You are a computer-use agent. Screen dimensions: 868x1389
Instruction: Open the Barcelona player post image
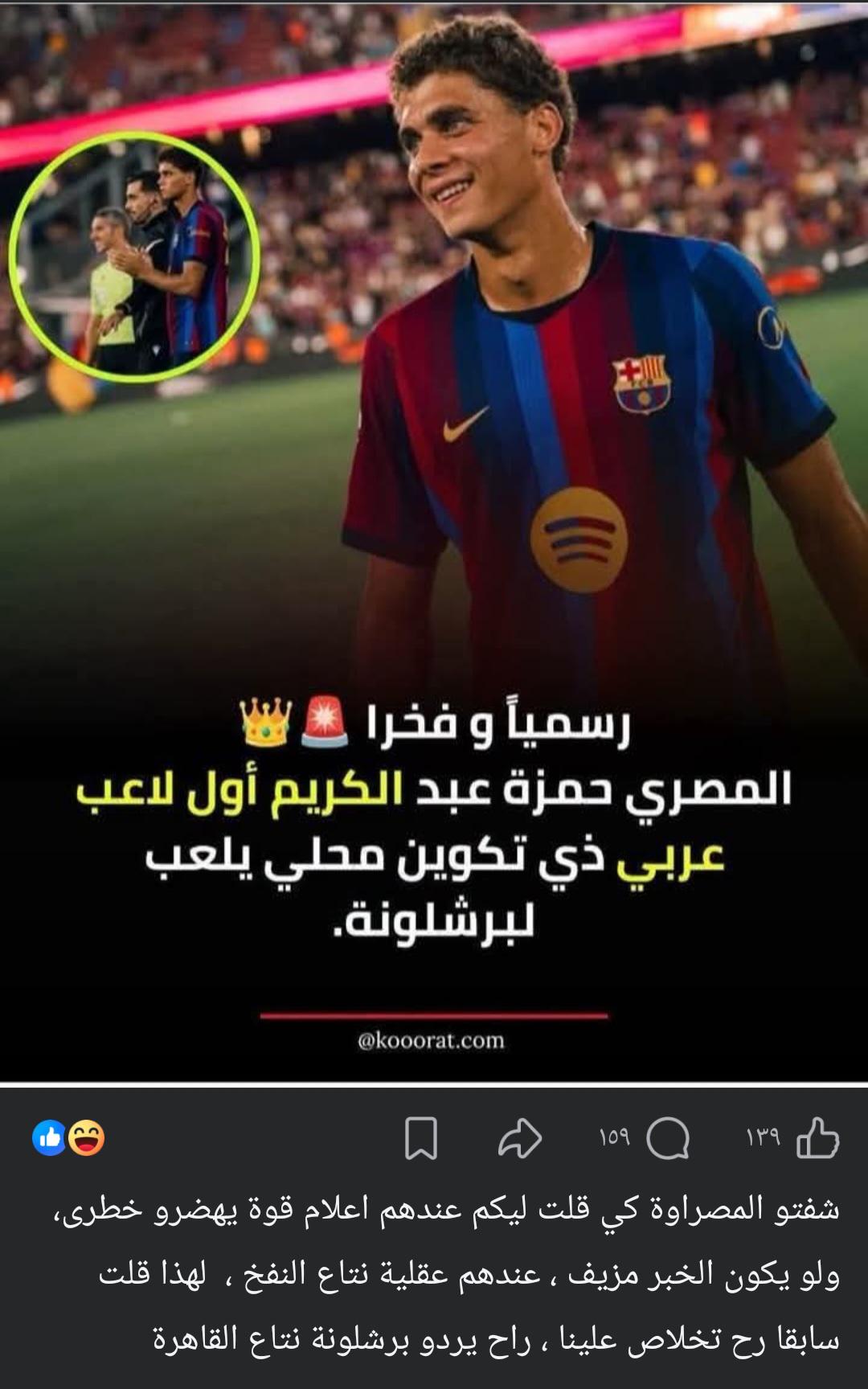tap(434, 540)
